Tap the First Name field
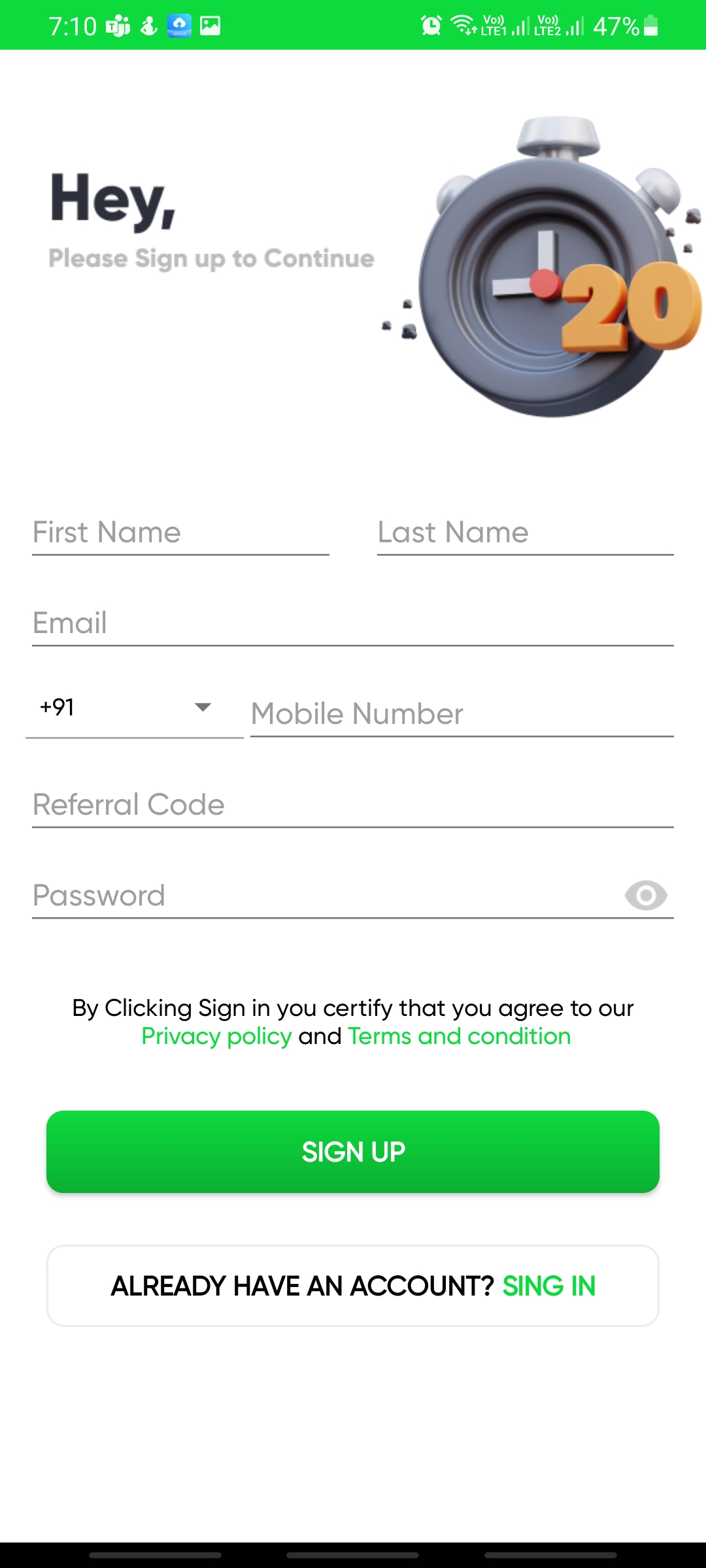The width and height of the screenshot is (706, 1568). 180,532
